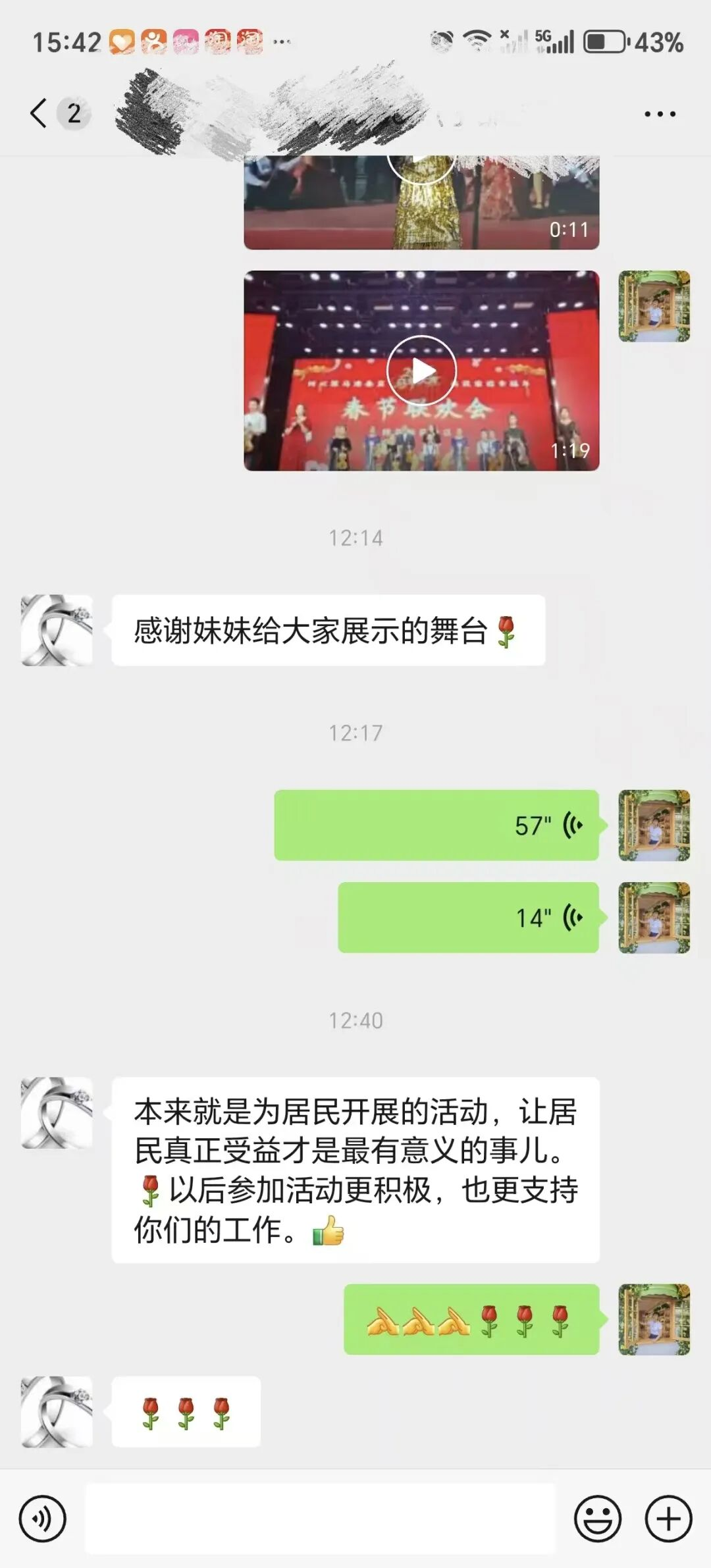Play the 1:19 Spring Festival gala video
Image resolution: width=711 pixels, height=1568 pixels.
[x=421, y=370]
